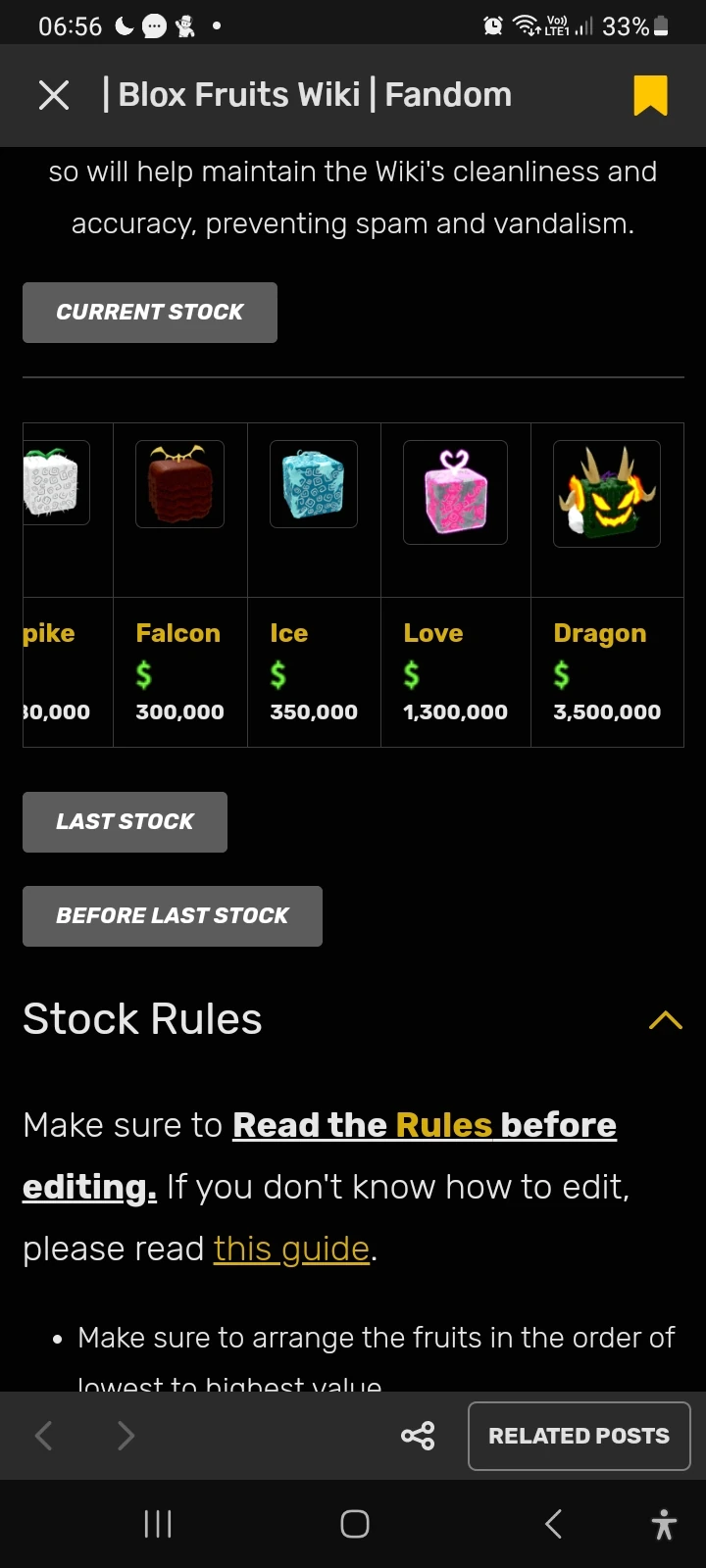Screen dimensions: 706x1568
Task: Tap the home button
Action: [353, 1524]
